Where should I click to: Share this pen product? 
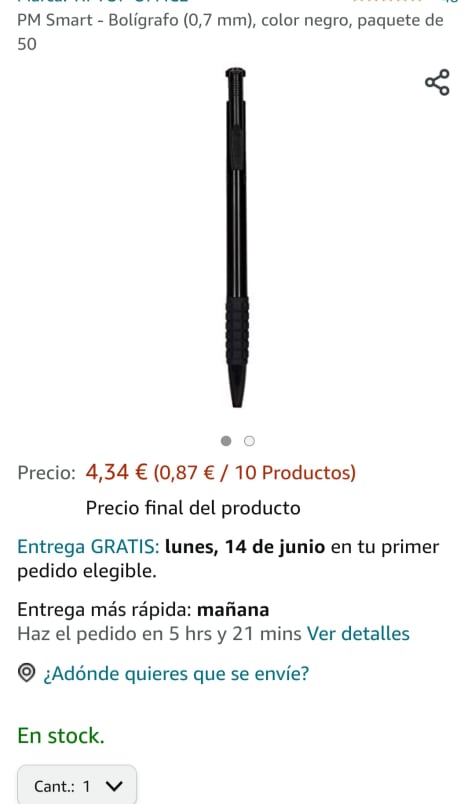tap(437, 83)
